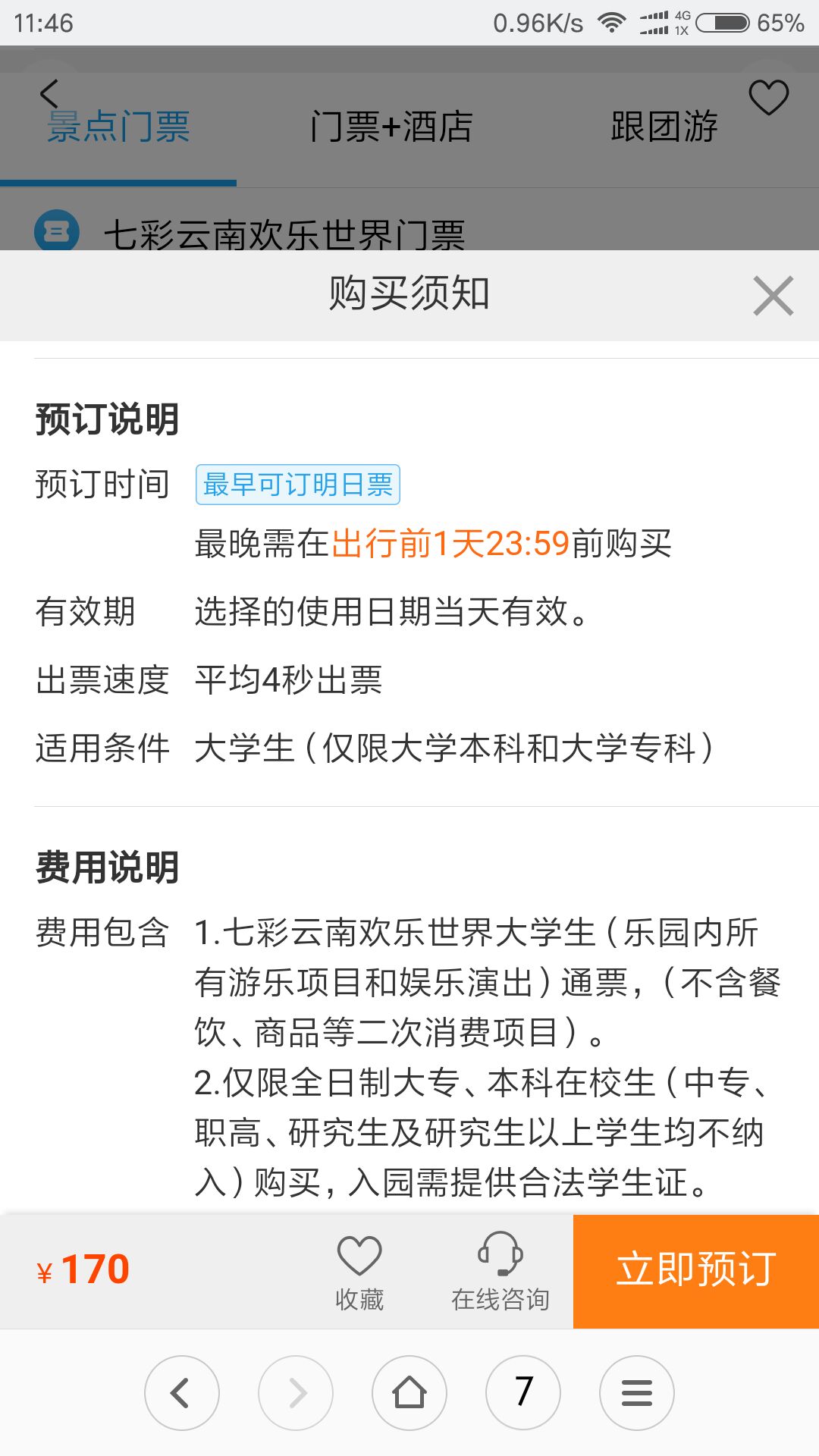Close the 购买须知 purchase notice sheet

773,296
